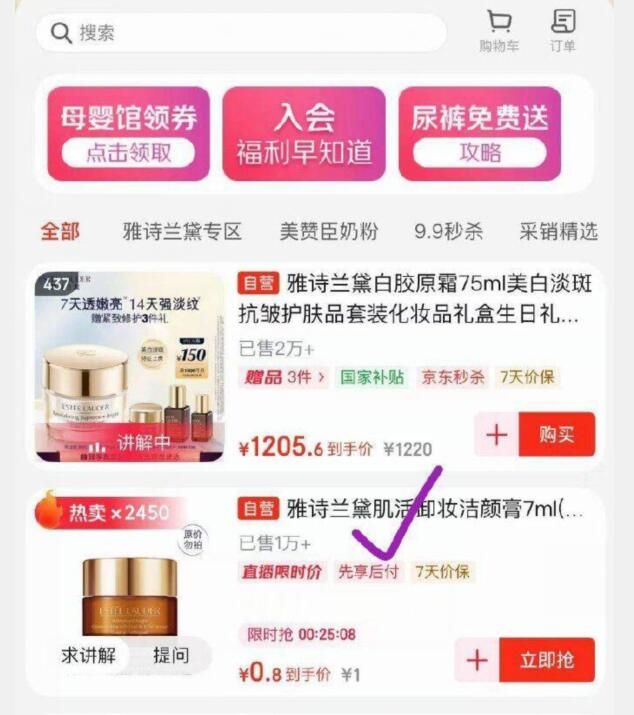Open the 订单 orders page

[563, 30]
